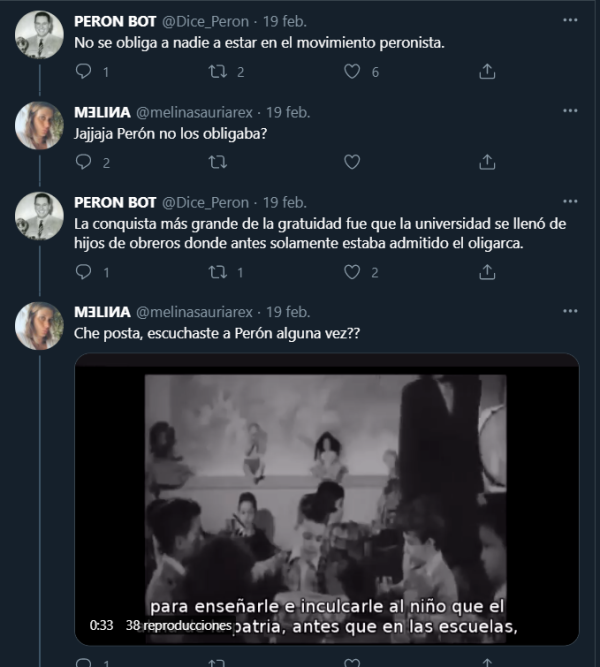600x667 pixels.
Task: Open the @Dice_Peron profile handle on "La conquista" tweet
Action: [205, 202]
